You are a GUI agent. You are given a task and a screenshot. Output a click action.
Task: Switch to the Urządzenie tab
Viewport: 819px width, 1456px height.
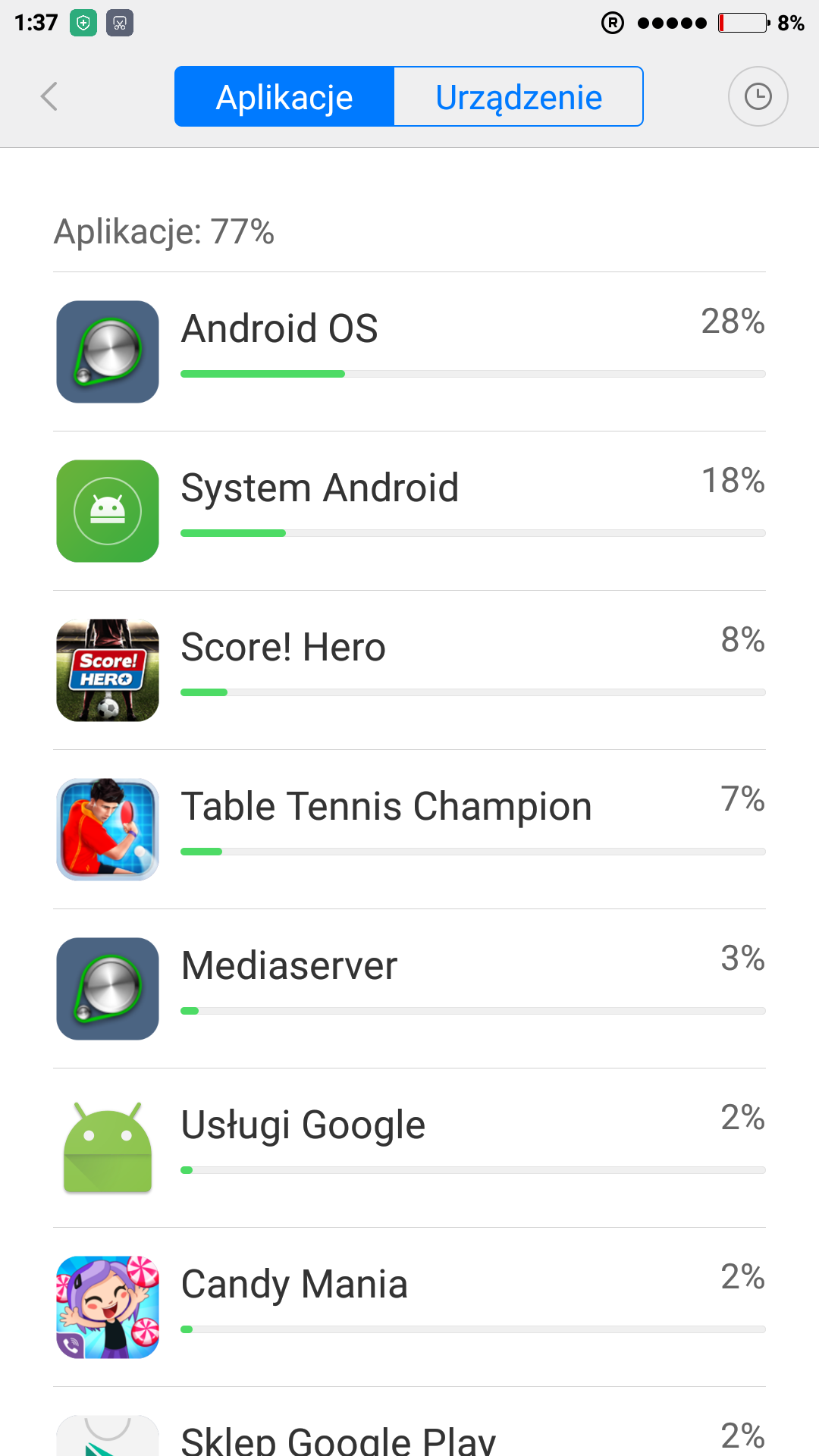[x=519, y=97]
